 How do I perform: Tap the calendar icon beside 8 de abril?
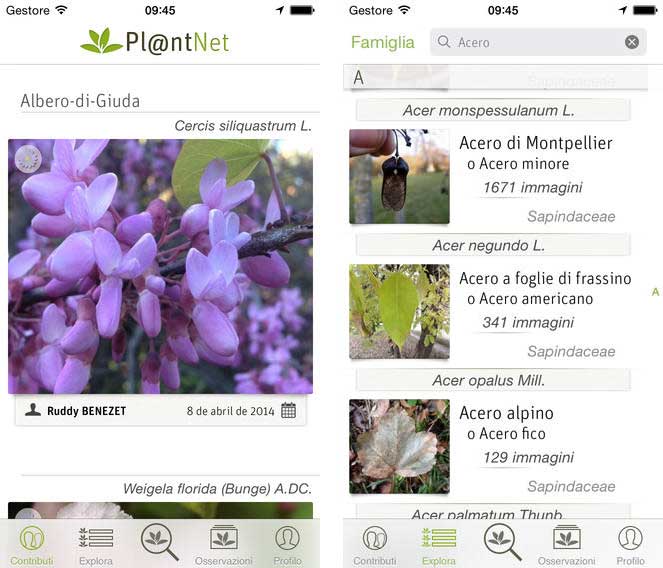[288, 411]
